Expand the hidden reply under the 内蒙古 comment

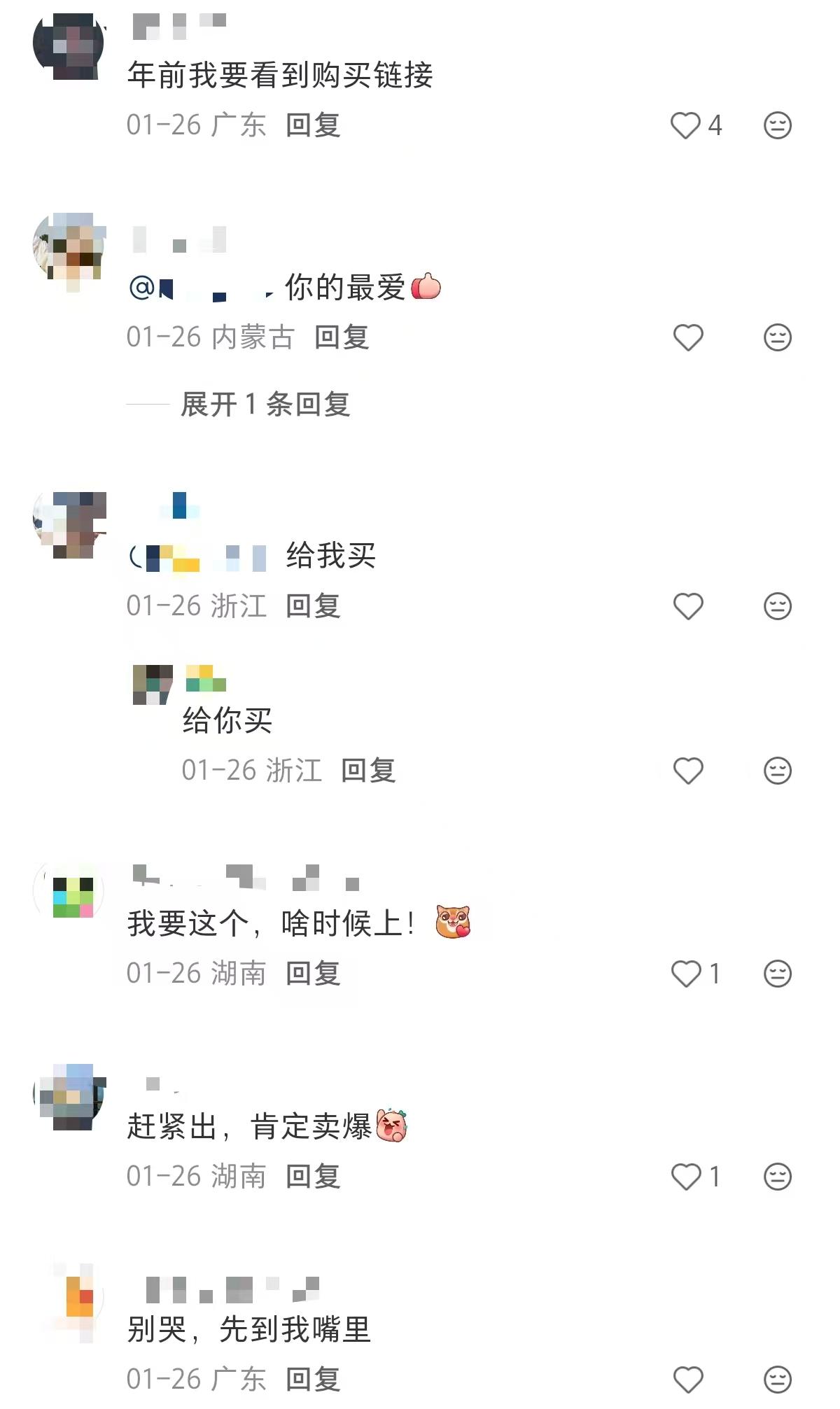tap(266, 403)
